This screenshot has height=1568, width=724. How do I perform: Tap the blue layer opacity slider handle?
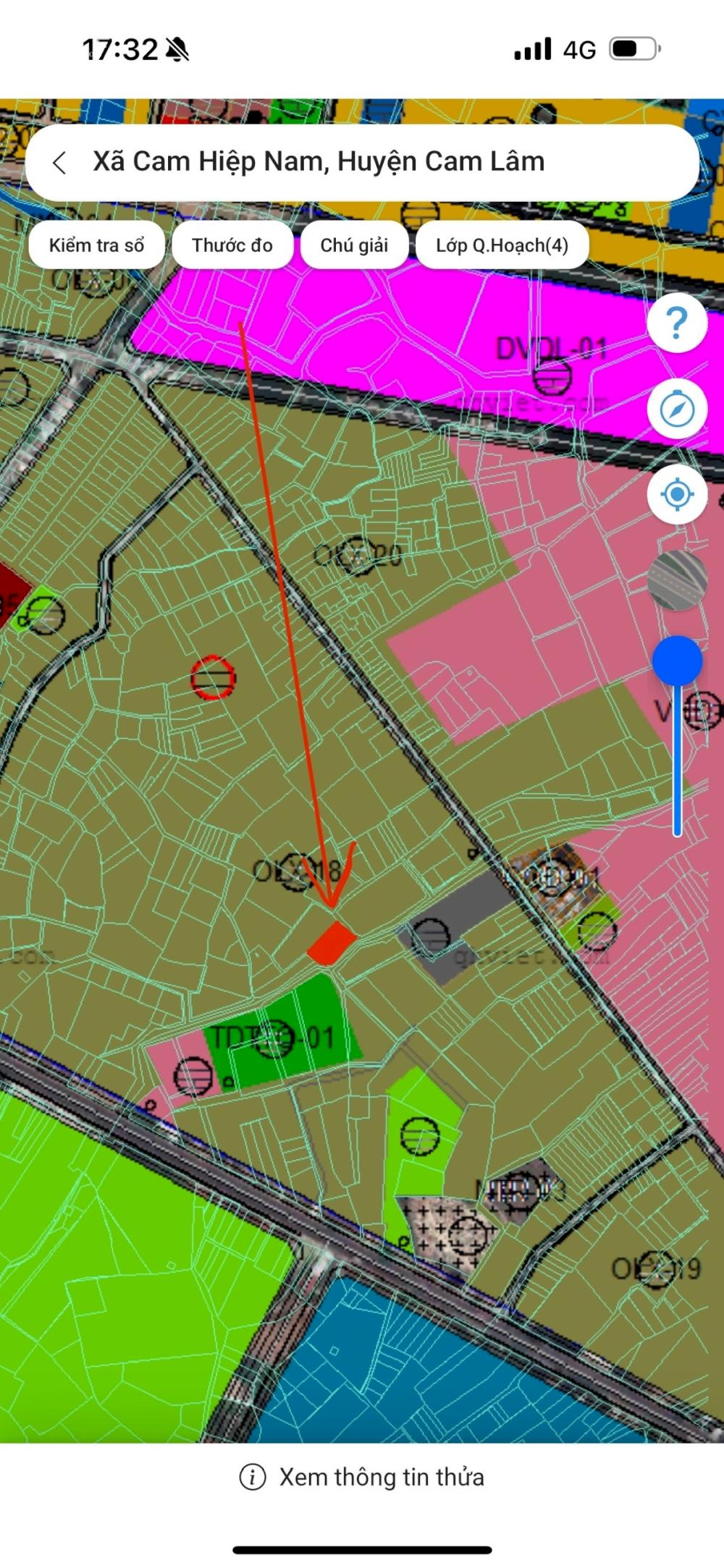pos(677,661)
